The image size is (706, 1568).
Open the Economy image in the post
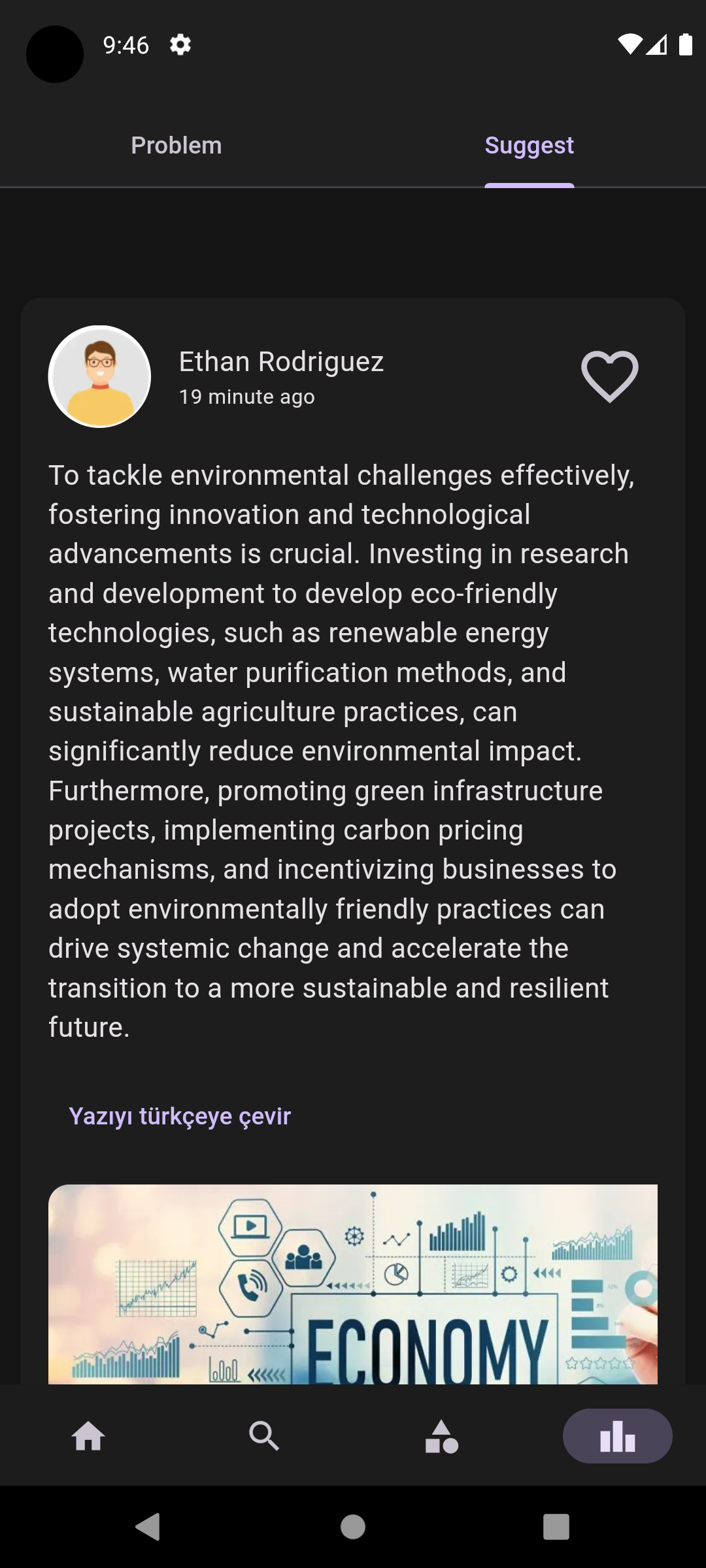[x=353, y=1283]
